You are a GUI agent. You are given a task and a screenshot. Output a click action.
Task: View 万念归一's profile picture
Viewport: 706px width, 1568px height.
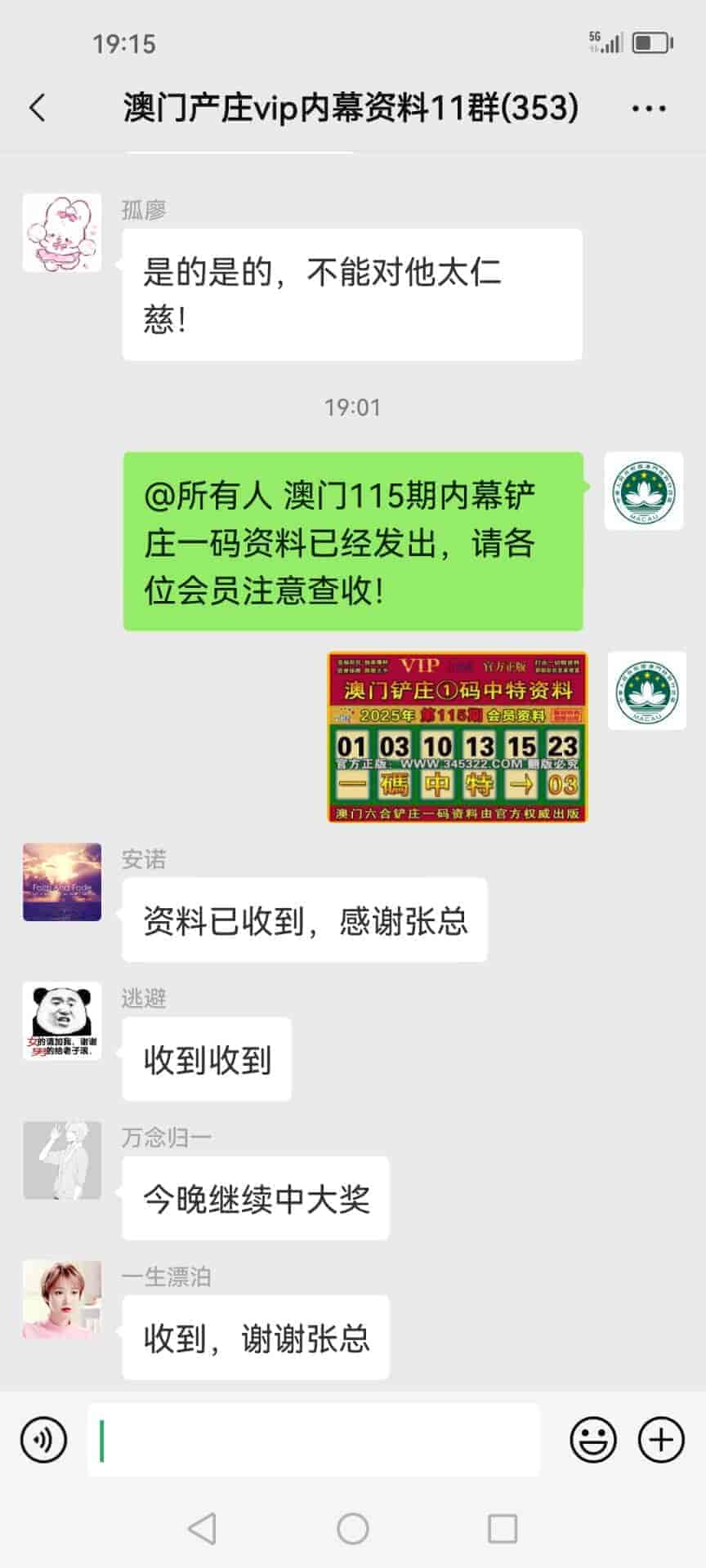click(62, 1160)
